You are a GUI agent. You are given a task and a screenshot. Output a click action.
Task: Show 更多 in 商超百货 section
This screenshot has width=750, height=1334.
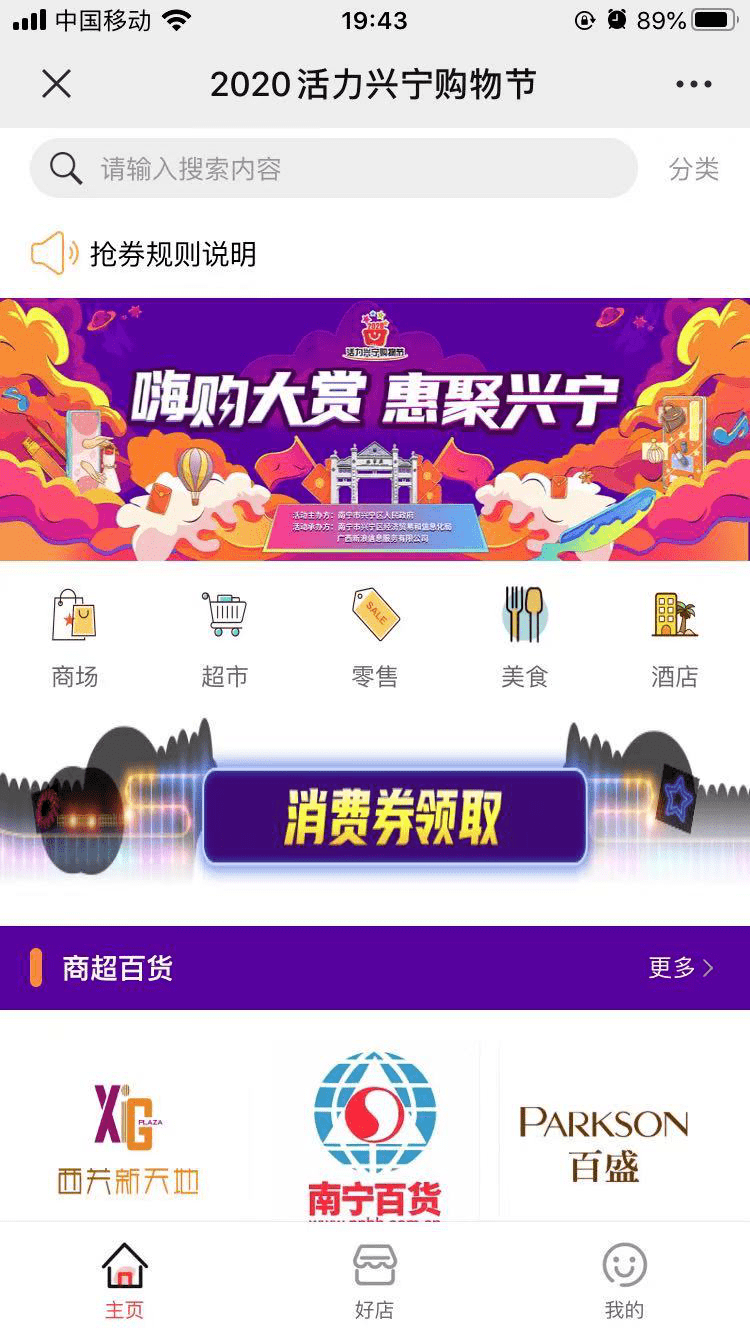pos(680,967)
